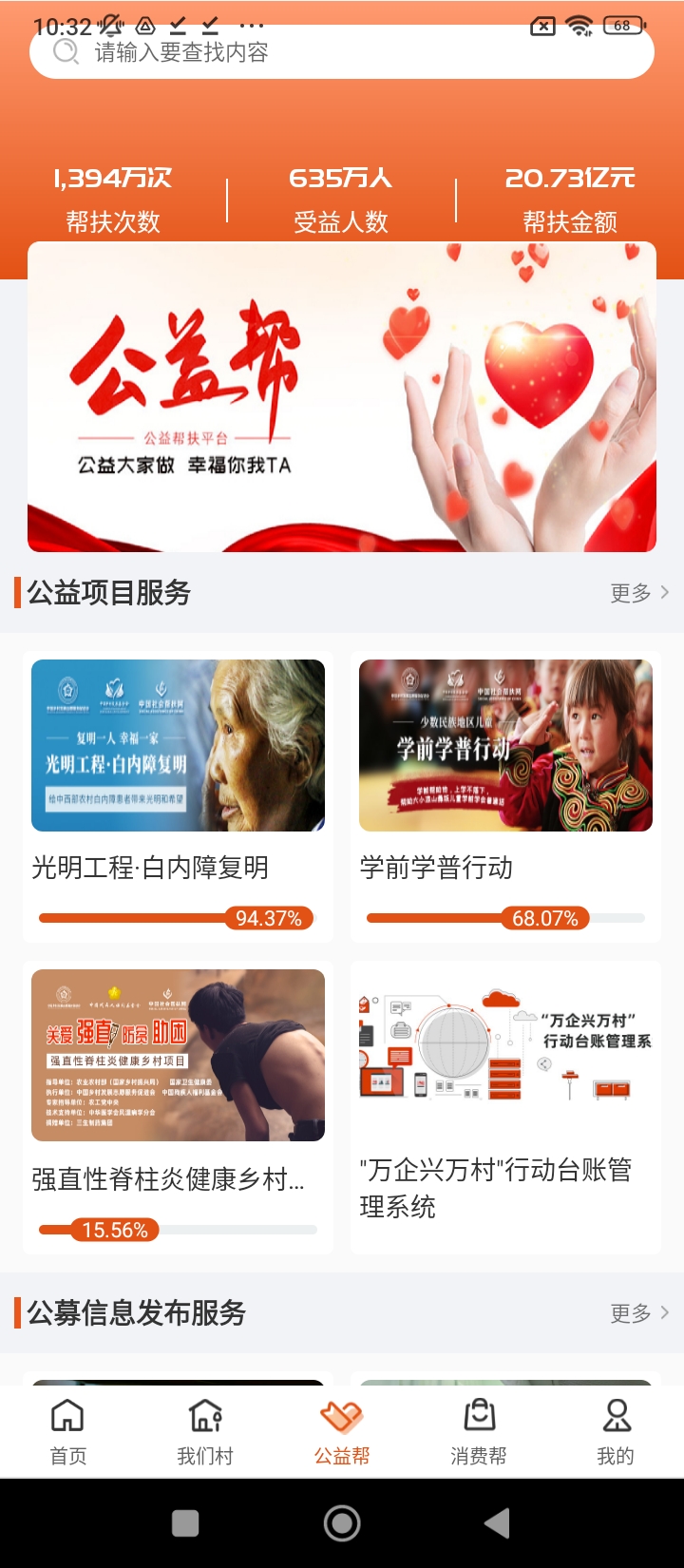The image size is (684, 1568).
Task: Open 更多 for 公益项目服务
Action: click(638, 593)
